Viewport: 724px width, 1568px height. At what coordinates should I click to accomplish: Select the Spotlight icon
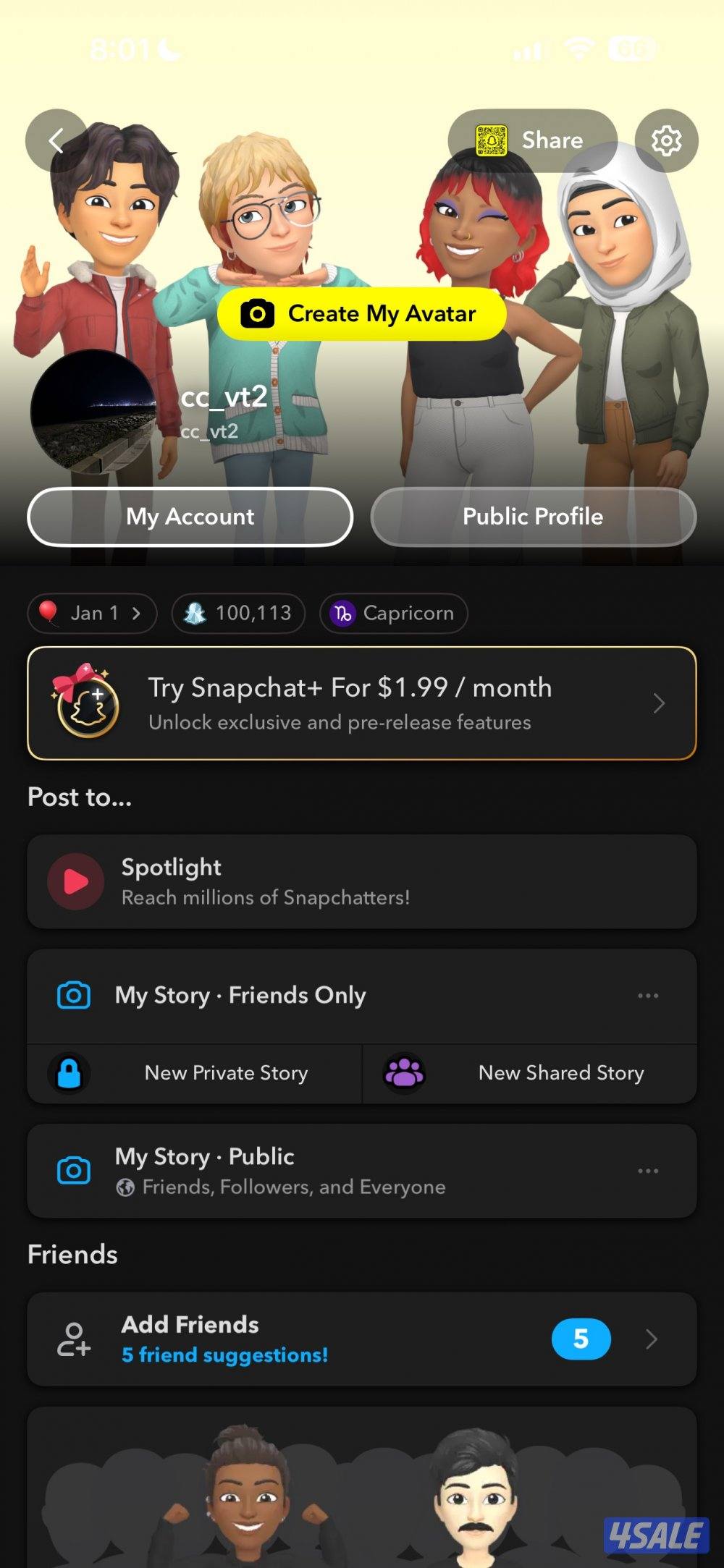(x=75, y=881)
